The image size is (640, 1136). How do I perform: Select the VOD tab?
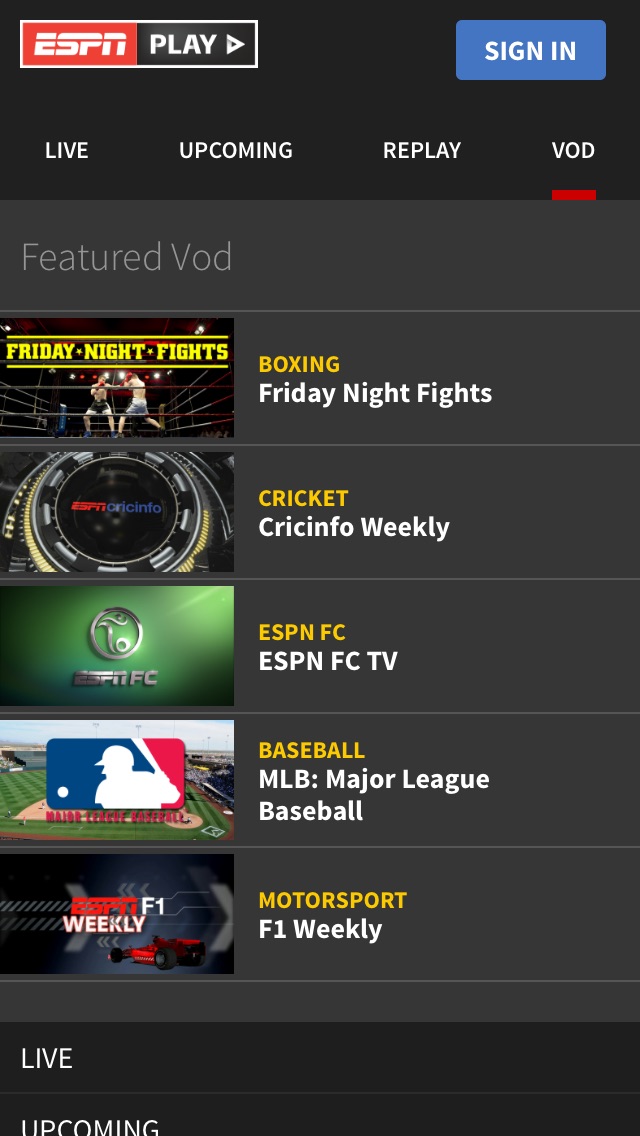tap(573, 151)
